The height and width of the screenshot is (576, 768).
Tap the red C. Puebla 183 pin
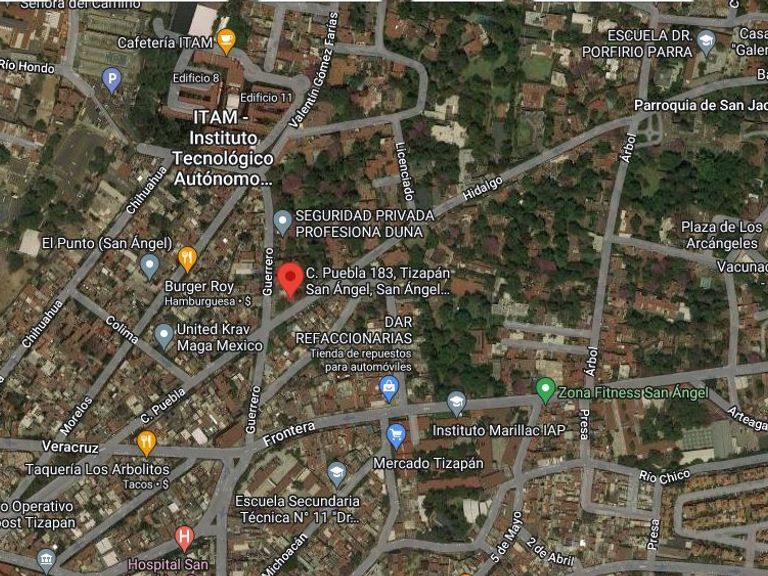click(x=290, y=279)
